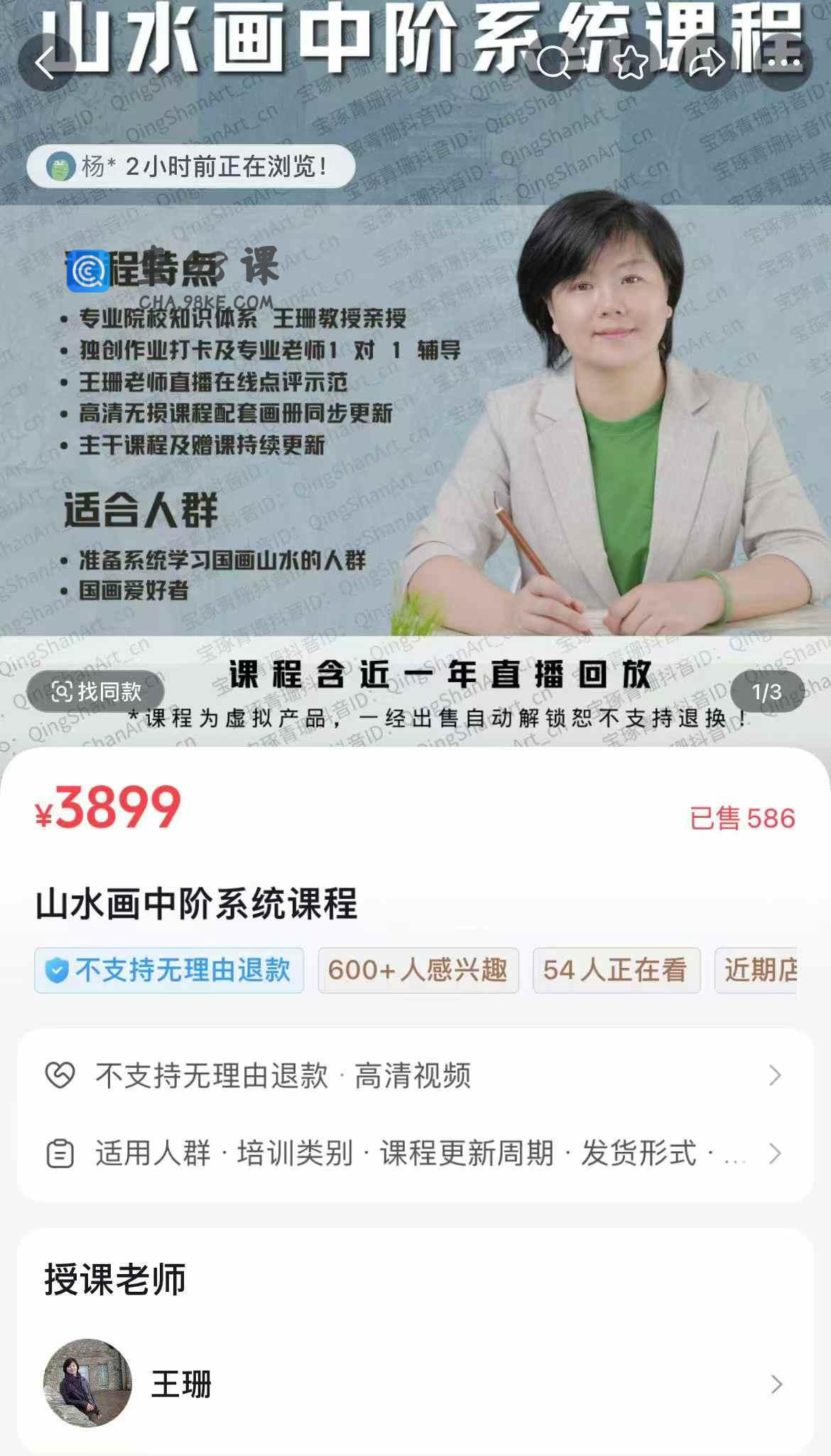The width and height of the screenshot is (831, 1456).
Task: Share this course page
Action: pyautogui.click(x=707, y=64)
